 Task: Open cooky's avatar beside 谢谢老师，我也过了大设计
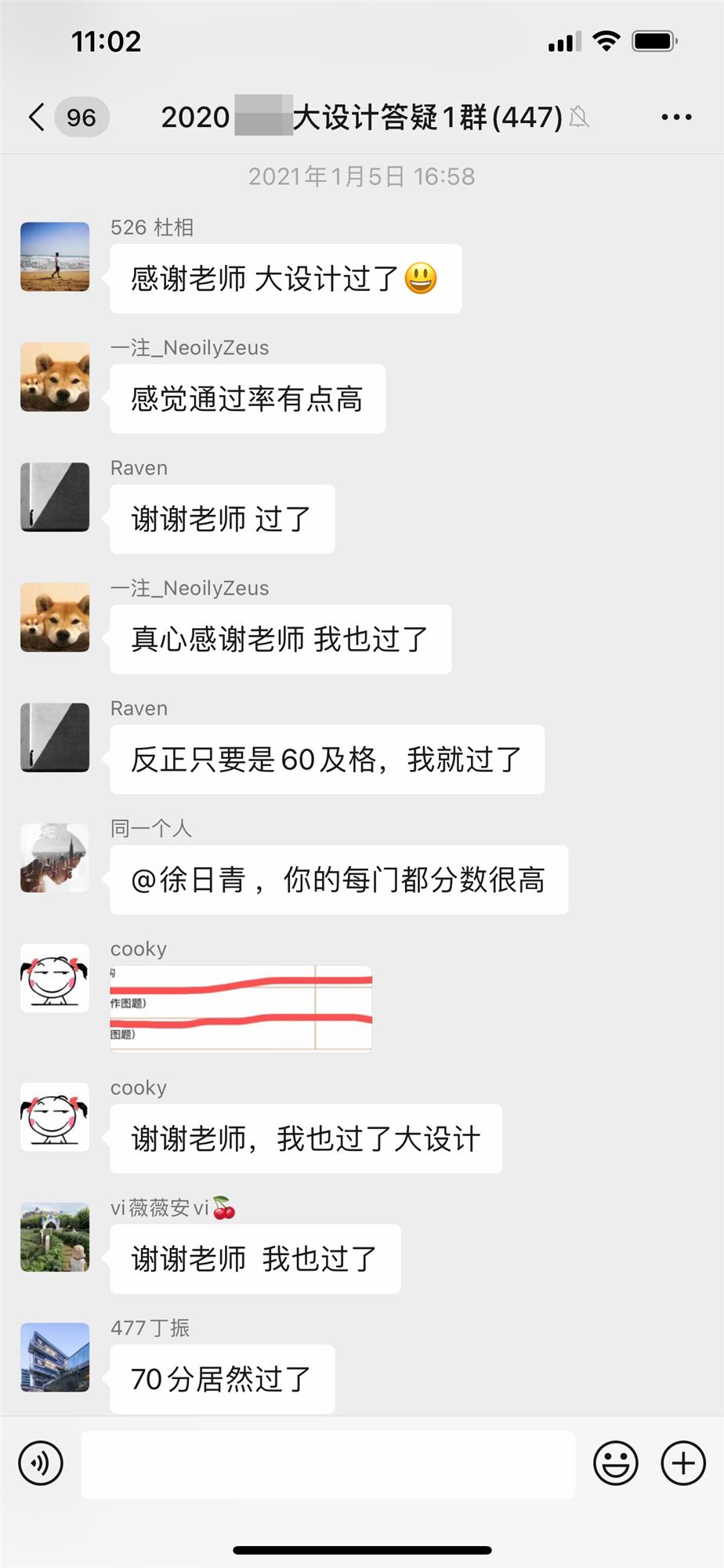click(x=55, y=1117)
